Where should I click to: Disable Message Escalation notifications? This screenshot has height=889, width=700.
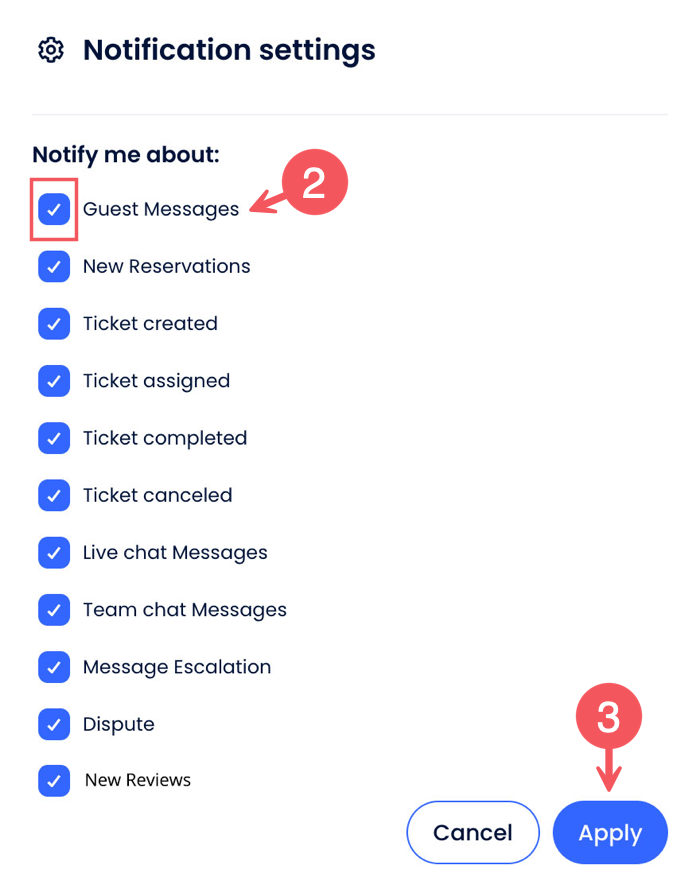point(54,667)
